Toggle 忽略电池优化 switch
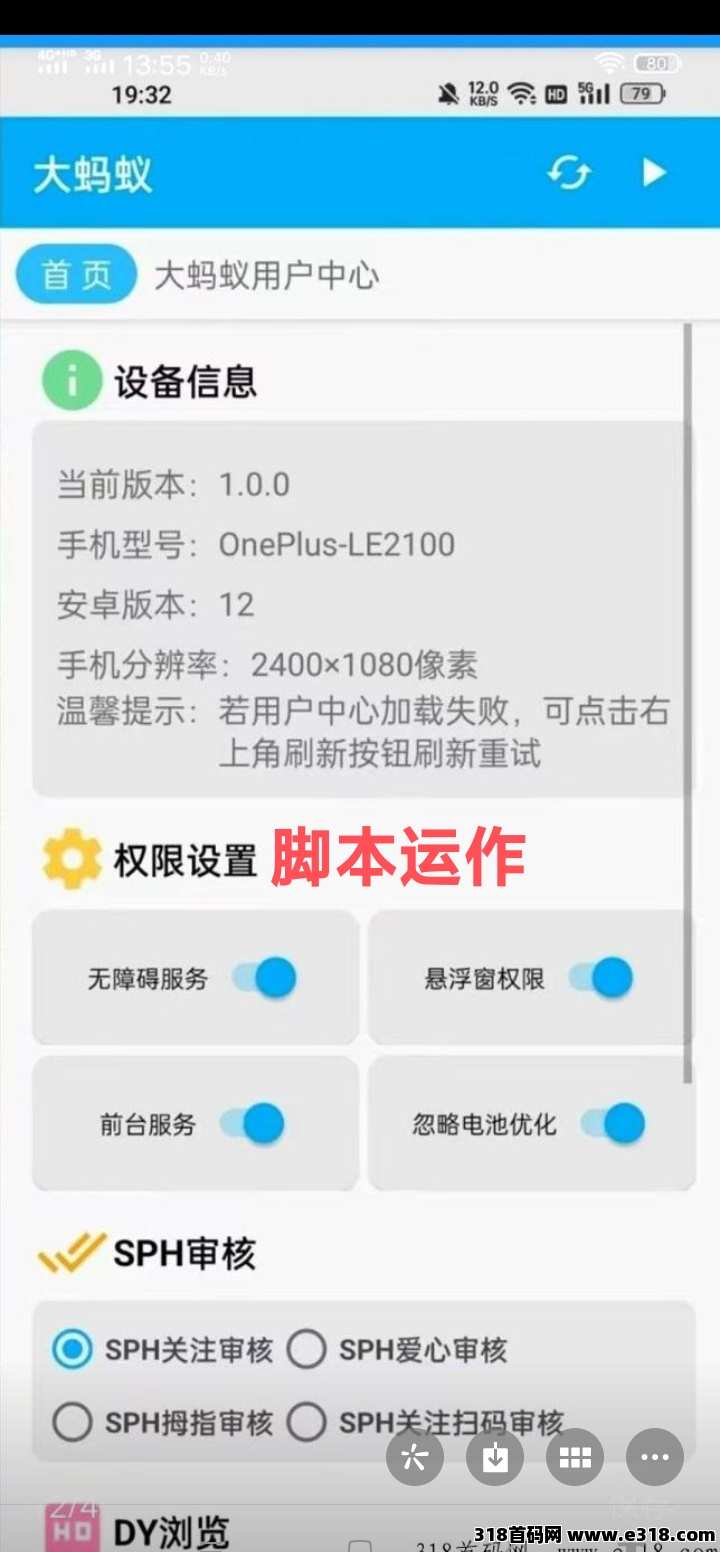Image resolution: width=720 pixels, height=1552 pixels. pos(613,1124)
